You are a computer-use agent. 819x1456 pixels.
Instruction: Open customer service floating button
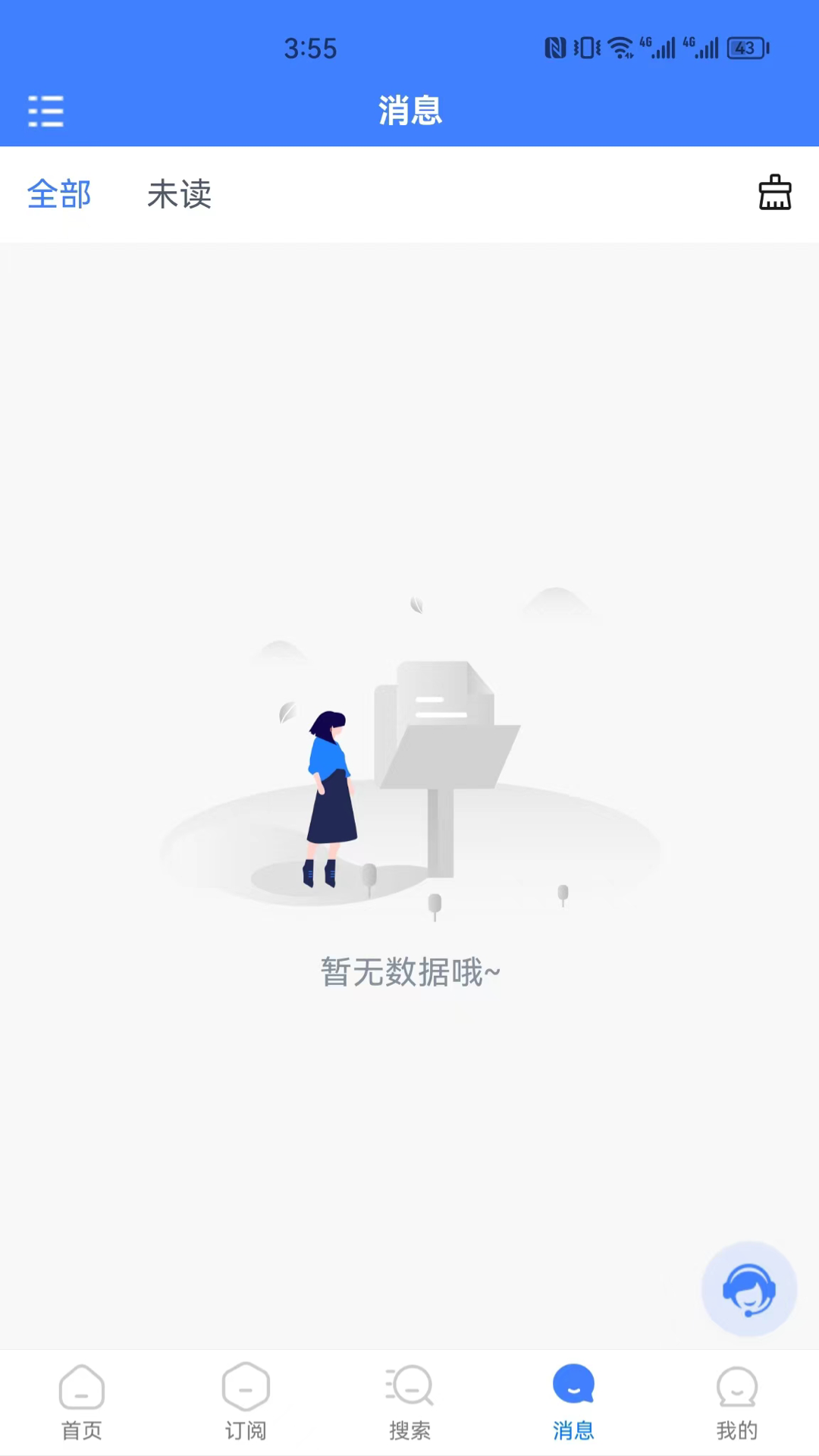point(748,1288)
